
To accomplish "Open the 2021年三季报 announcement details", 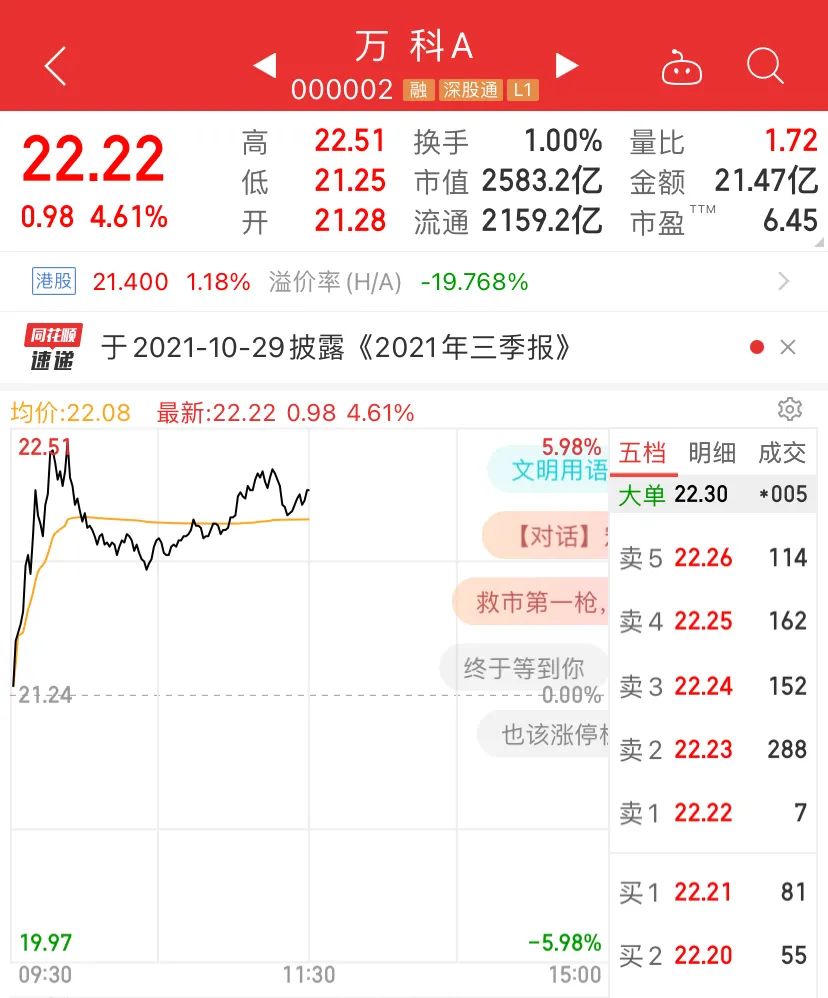I will coord(400,348).
